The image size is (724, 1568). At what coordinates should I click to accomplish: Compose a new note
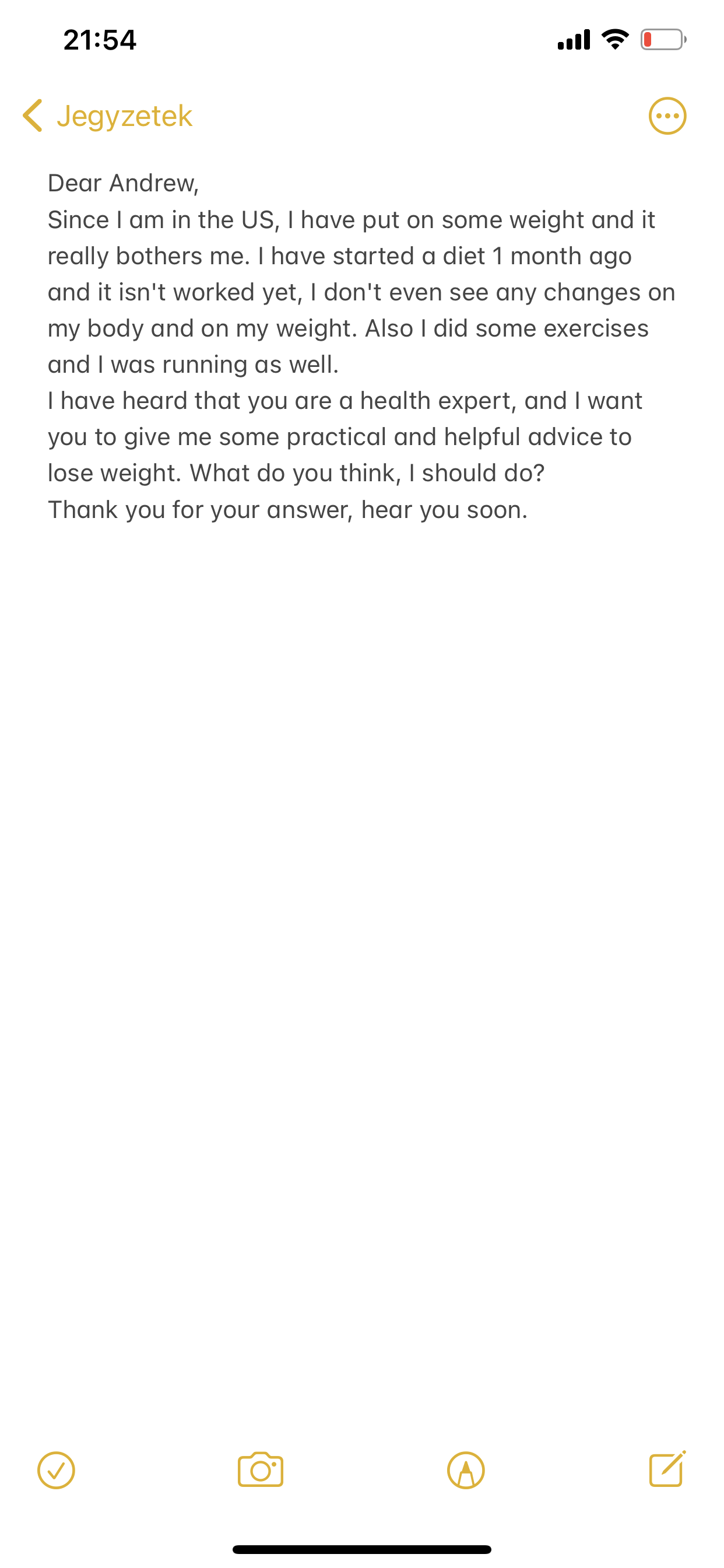[x=667, y=1469]
